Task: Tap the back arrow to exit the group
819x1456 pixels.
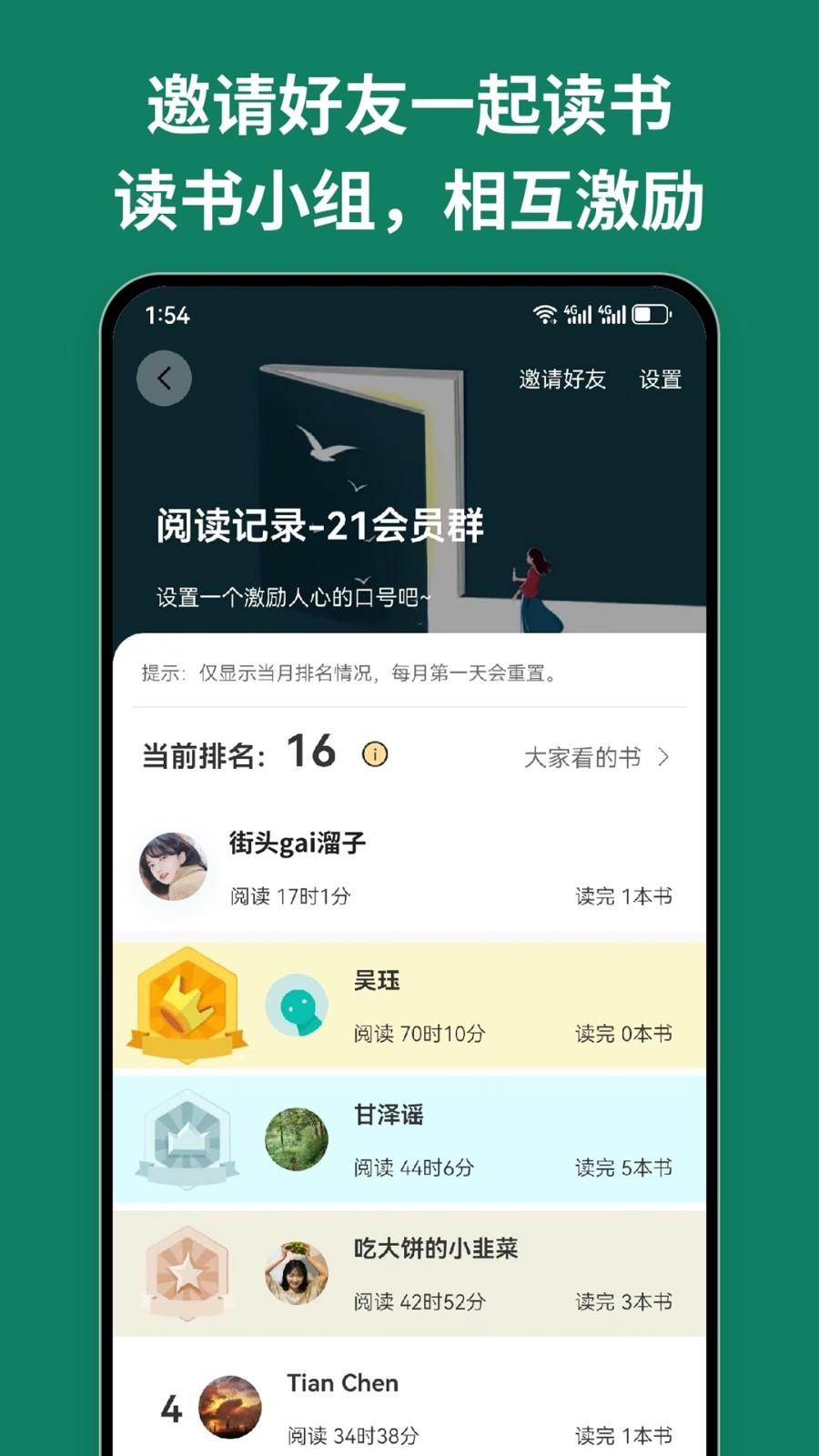Action: pos(164,378)
